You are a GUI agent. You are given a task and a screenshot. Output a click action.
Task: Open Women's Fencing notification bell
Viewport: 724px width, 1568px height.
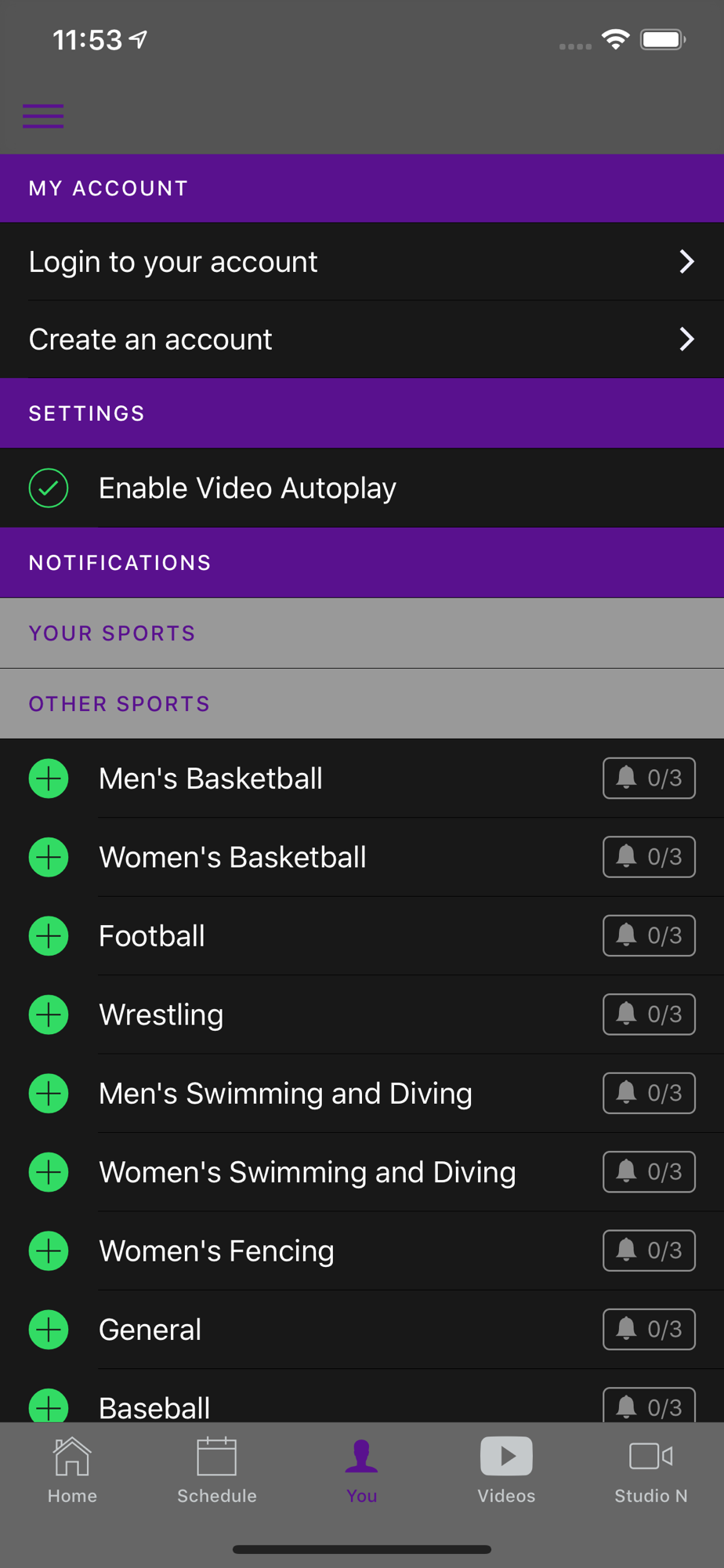649,1250
